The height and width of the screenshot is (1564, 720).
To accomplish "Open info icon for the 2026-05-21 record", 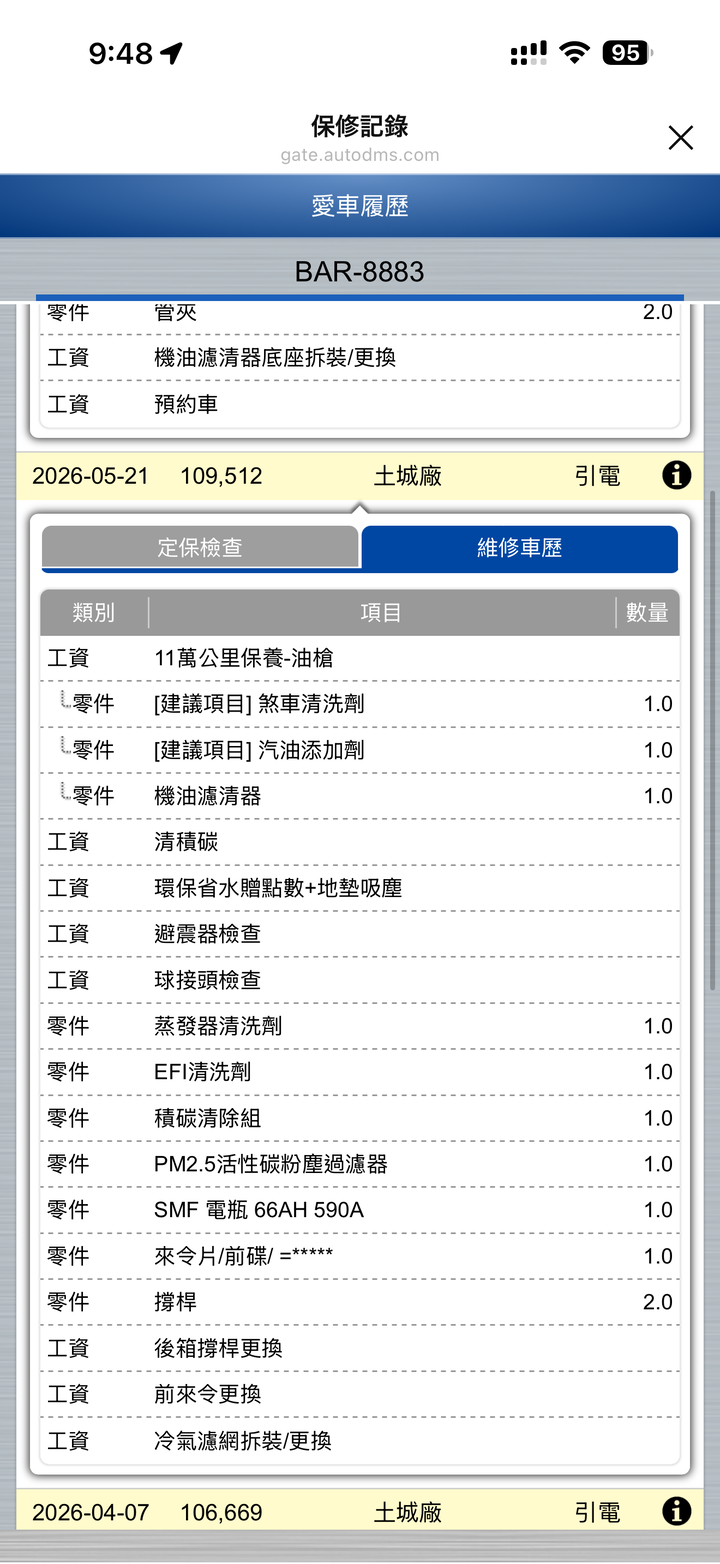I will [x=677, y=476].
